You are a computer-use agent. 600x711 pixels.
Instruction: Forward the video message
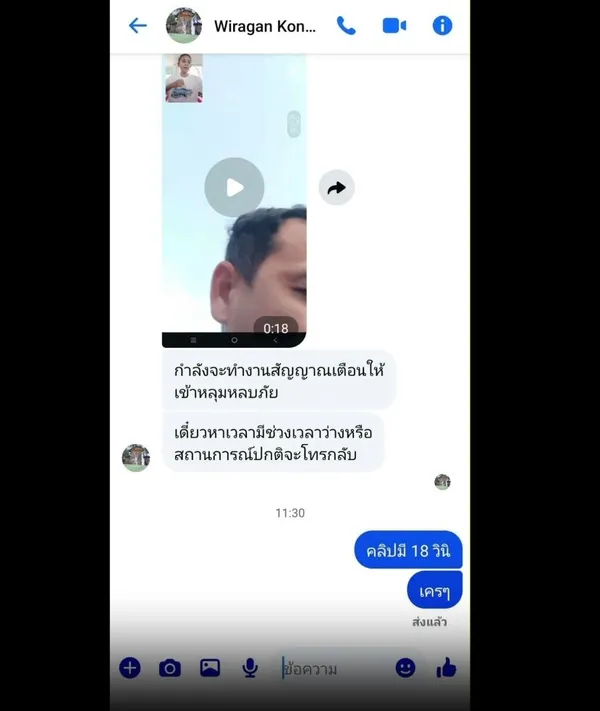[336, 188]
